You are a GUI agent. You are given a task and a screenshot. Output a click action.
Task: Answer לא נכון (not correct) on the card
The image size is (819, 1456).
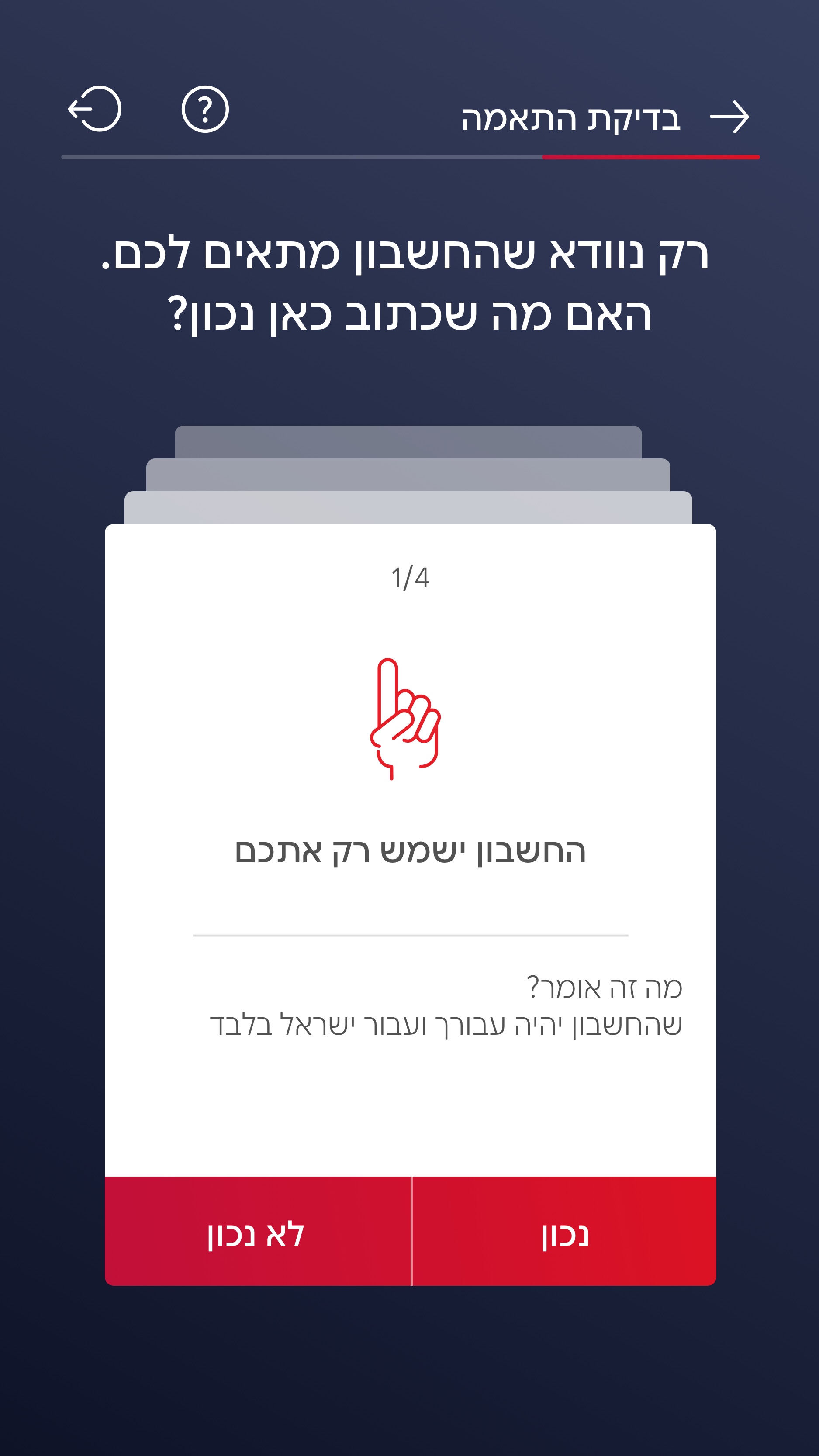coord(257,1236)
